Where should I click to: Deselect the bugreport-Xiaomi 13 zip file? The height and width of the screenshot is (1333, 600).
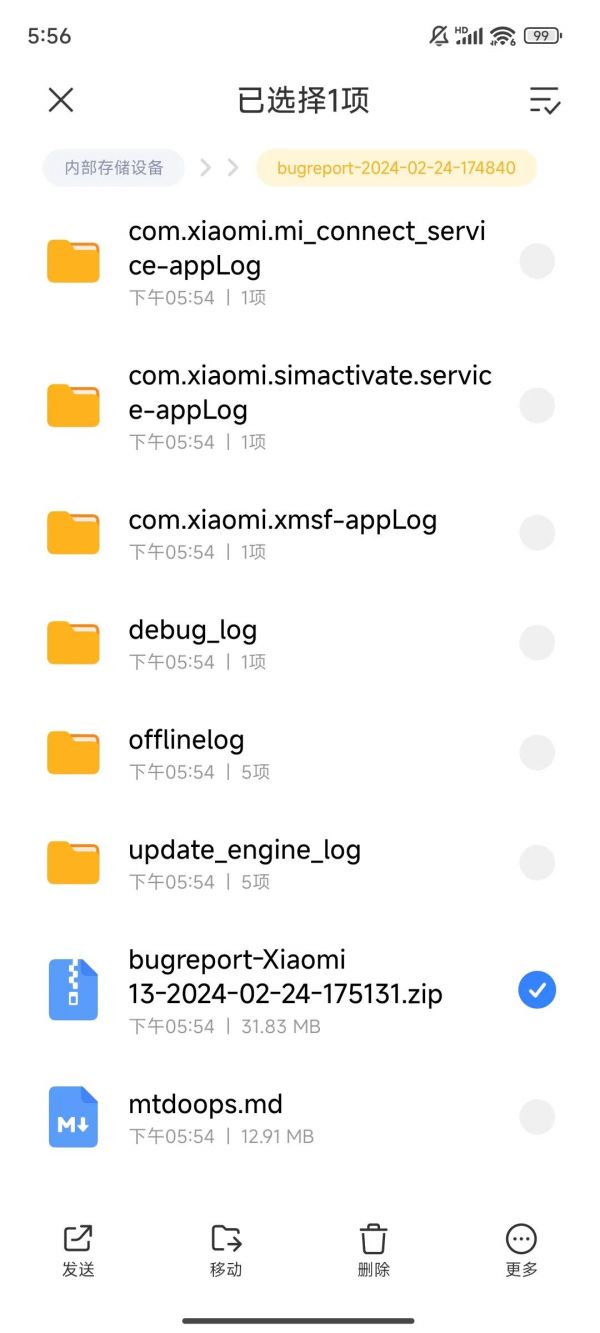coord(537,990)
